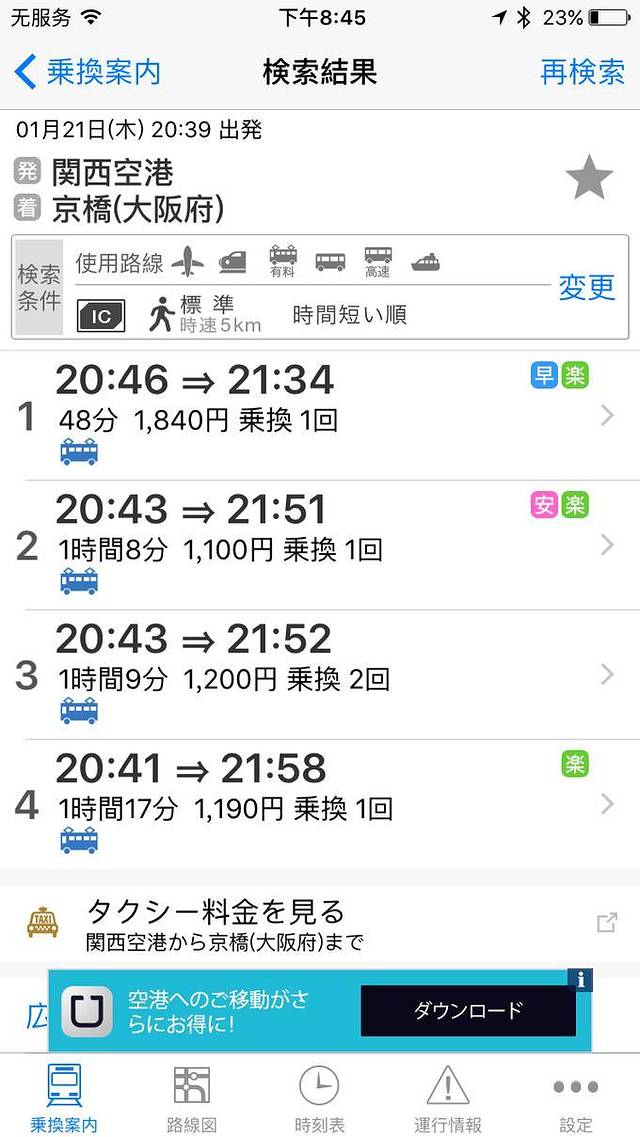Select route 3 arriving 21:52
This screenshot has height=1137, width=640.
click(320, 675)
